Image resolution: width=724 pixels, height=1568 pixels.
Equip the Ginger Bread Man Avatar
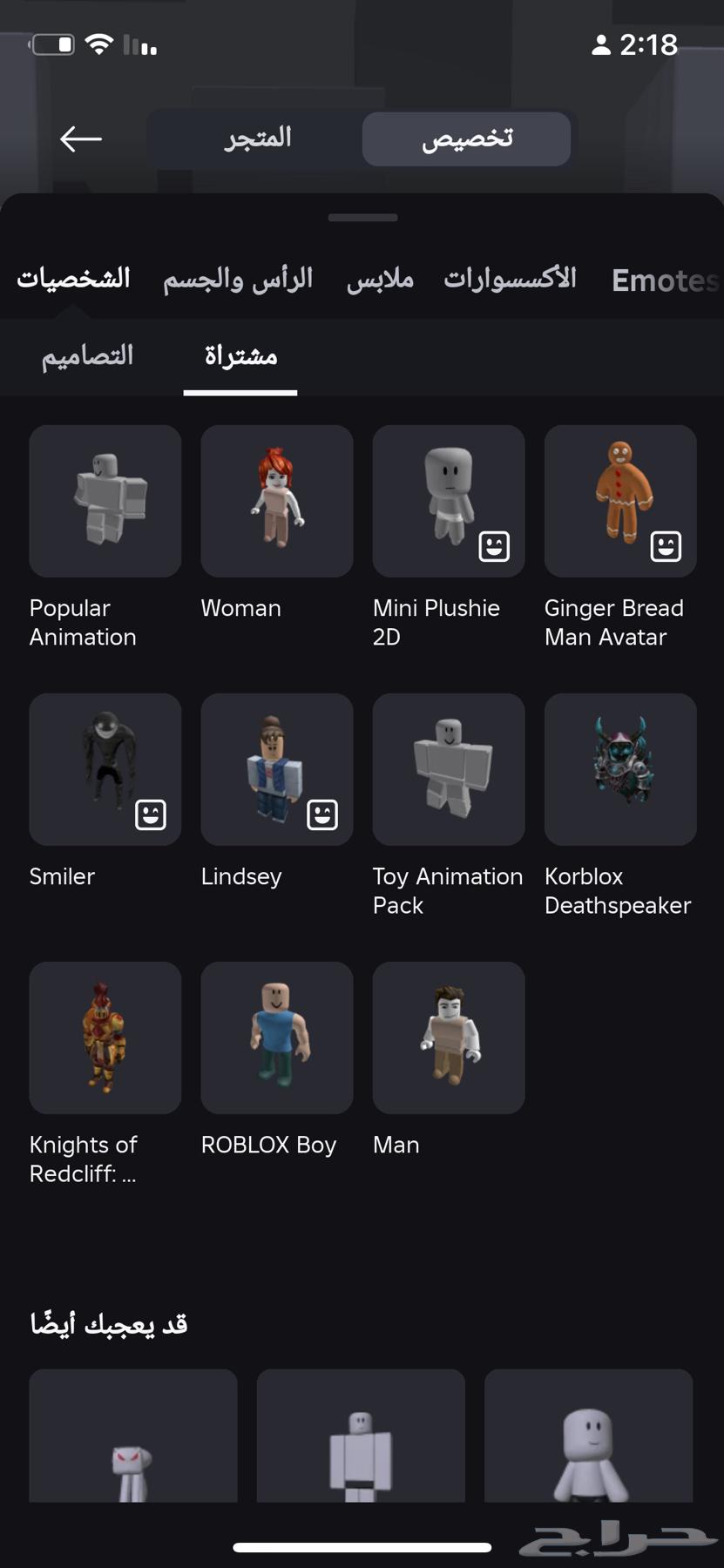[620, 501]
